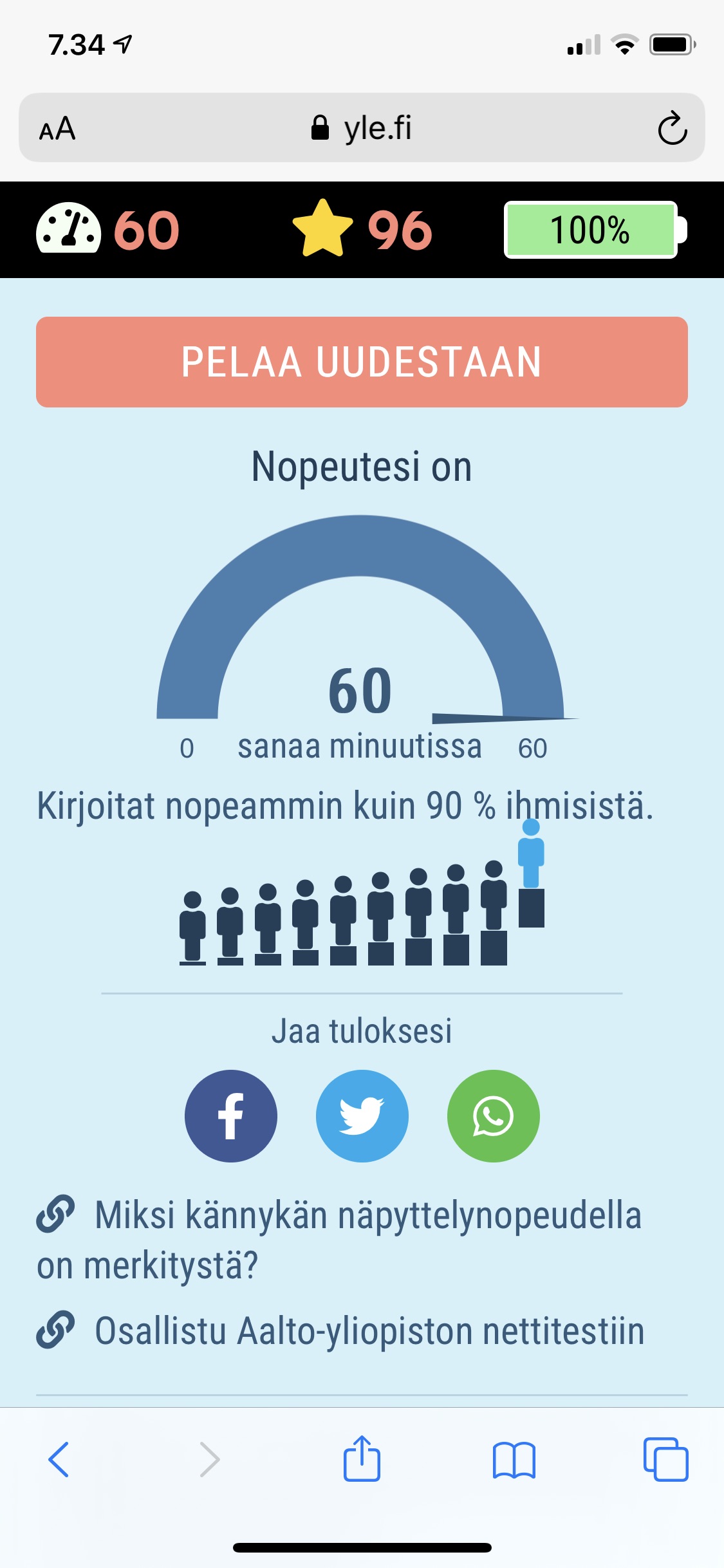Viewport: 724px width, 1568px height.
Task: Go back to previous page
Action: [59, 1459]
